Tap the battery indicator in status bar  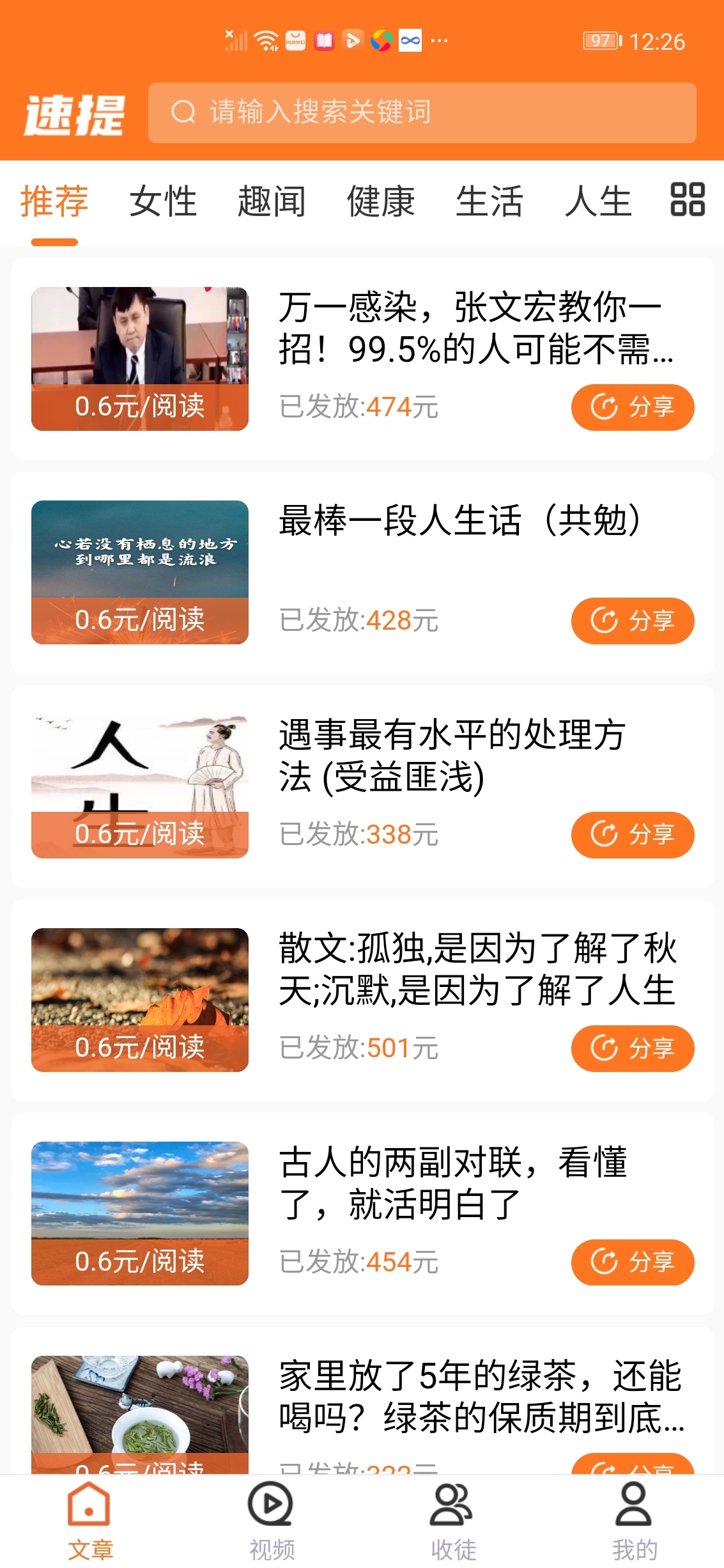coord(601,40)
